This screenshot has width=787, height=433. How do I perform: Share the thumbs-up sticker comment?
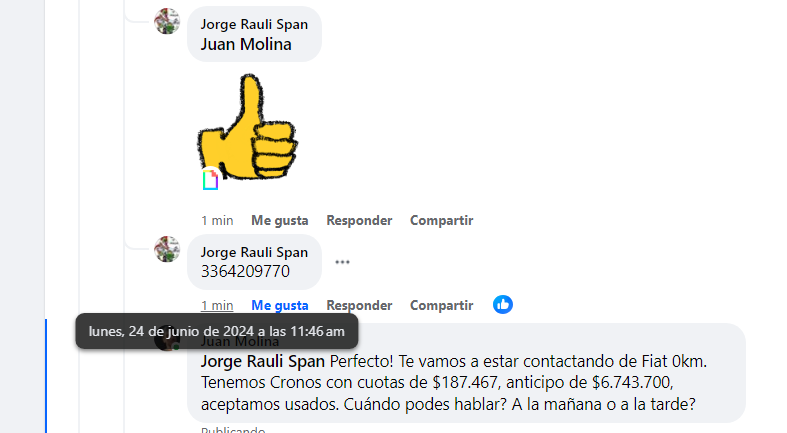point(441,220)
